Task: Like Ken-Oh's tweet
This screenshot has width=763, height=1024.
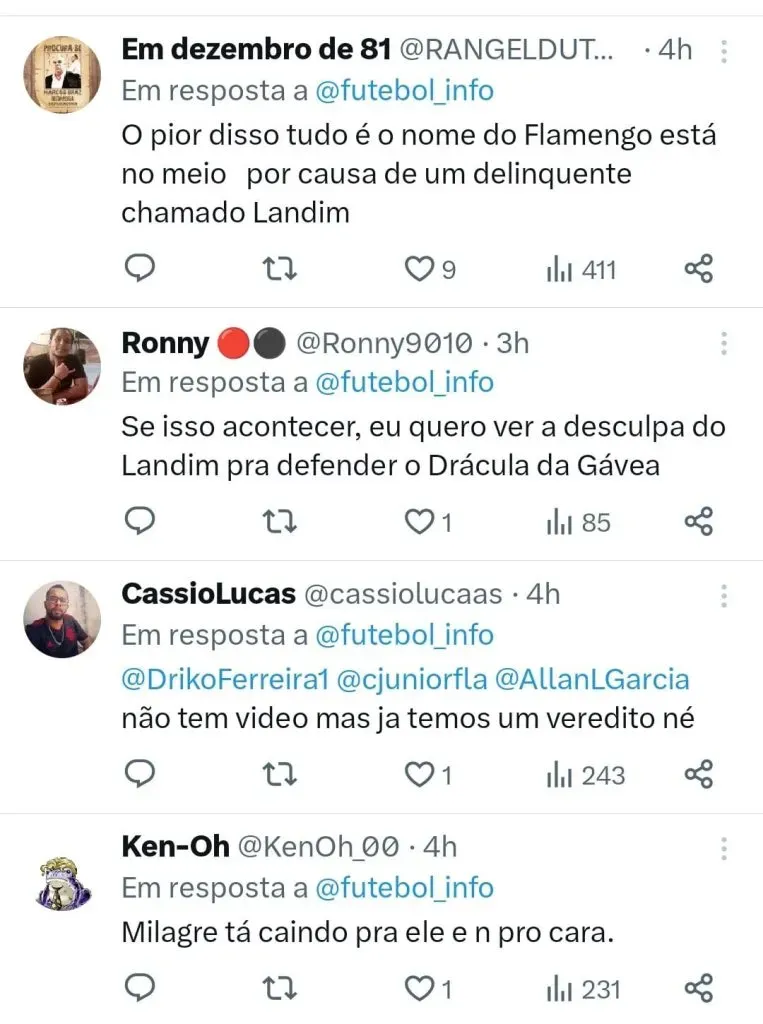Action: (419, 989)
